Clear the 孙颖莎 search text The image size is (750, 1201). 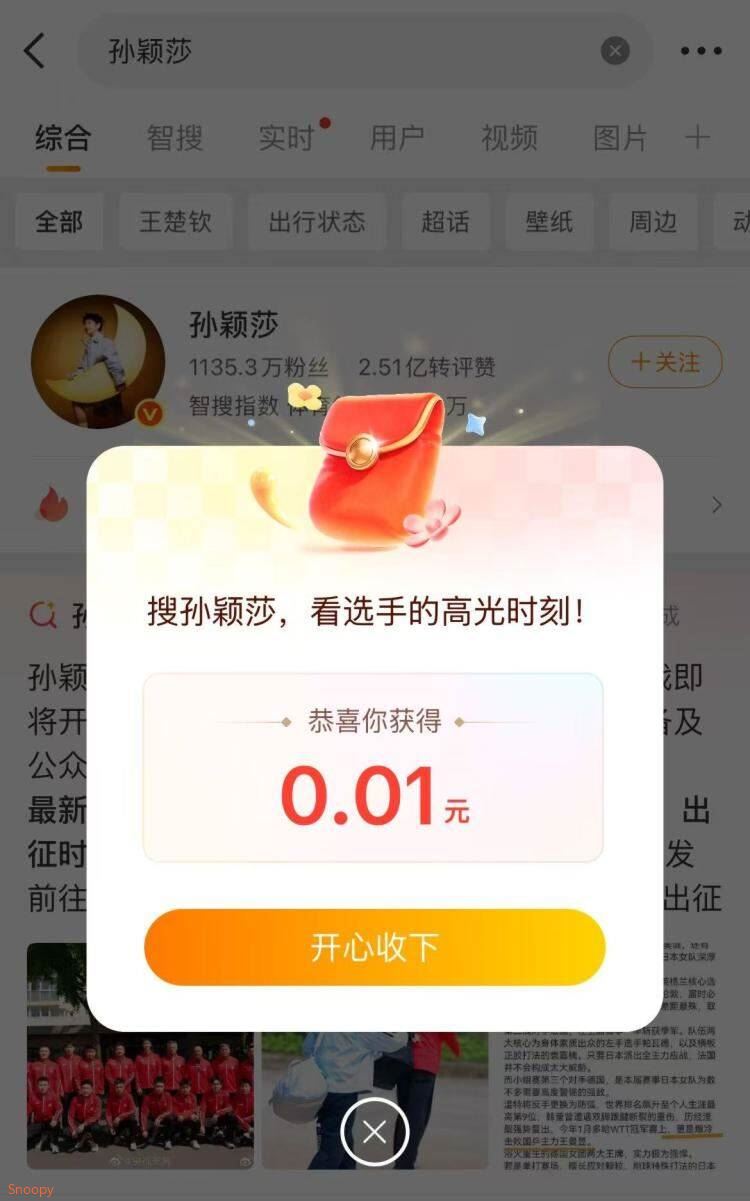tap(615, 50)
